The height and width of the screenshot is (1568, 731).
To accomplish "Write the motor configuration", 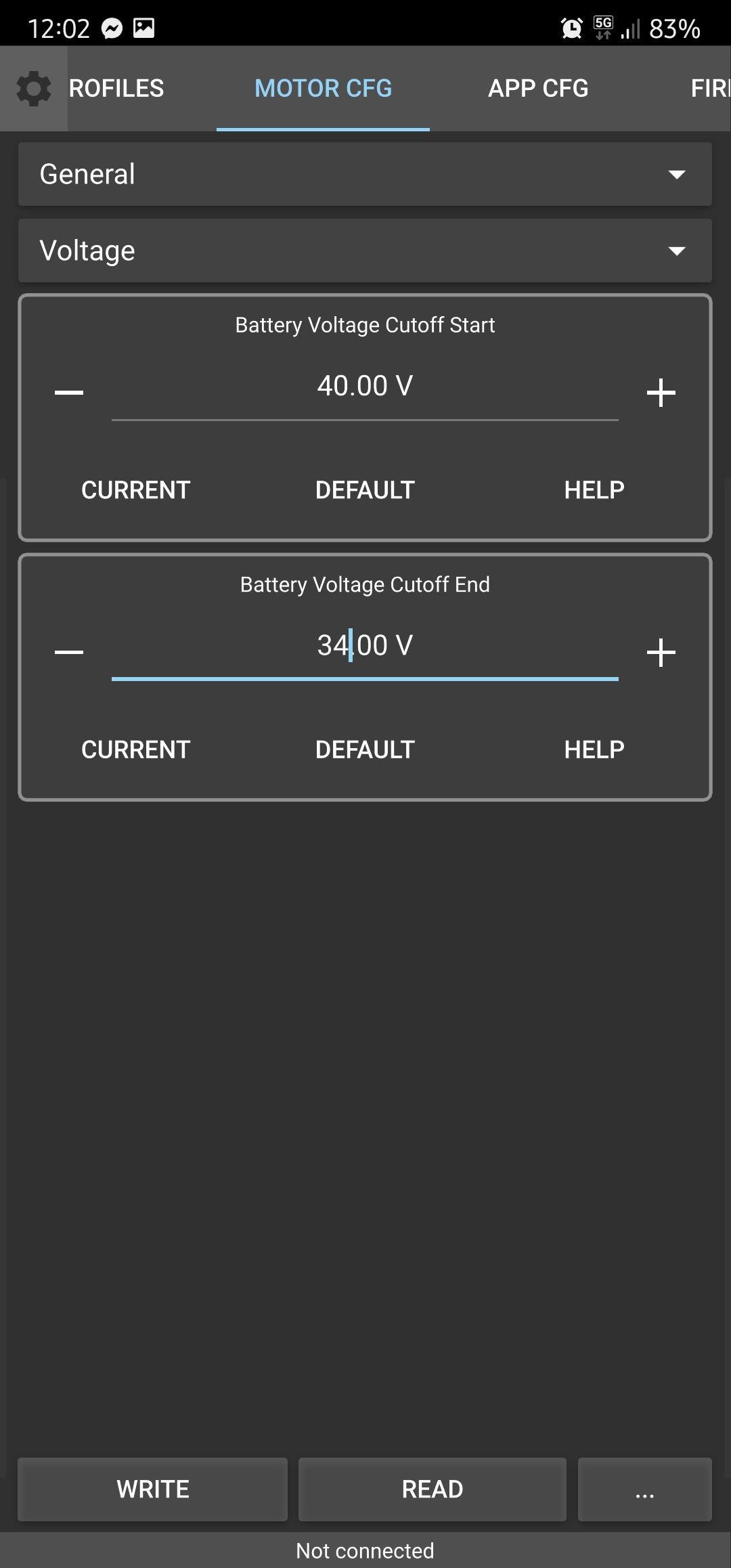I will [153, 1489].
